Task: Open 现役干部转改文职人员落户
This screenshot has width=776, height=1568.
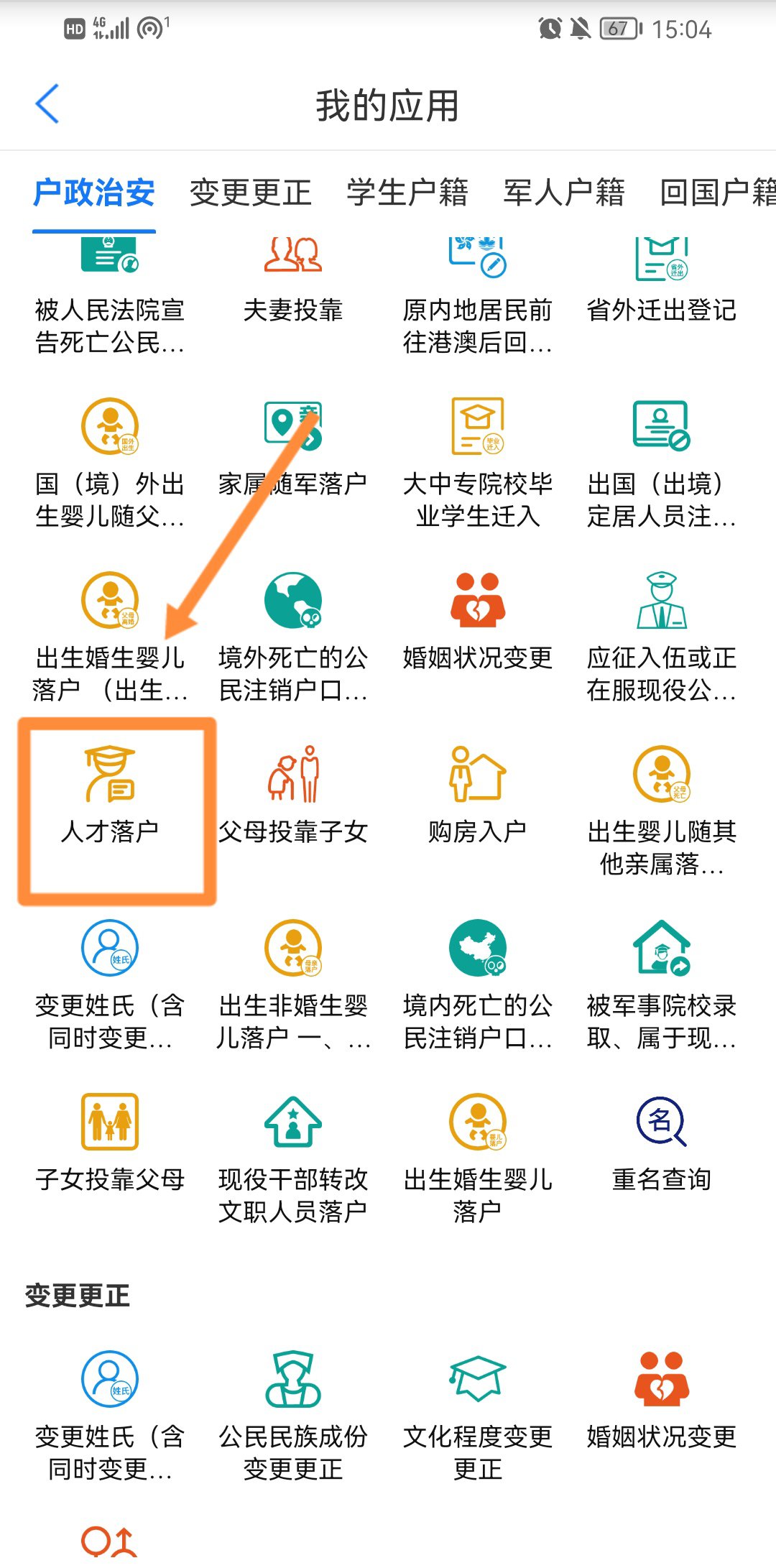Action: coord(292,1157)
